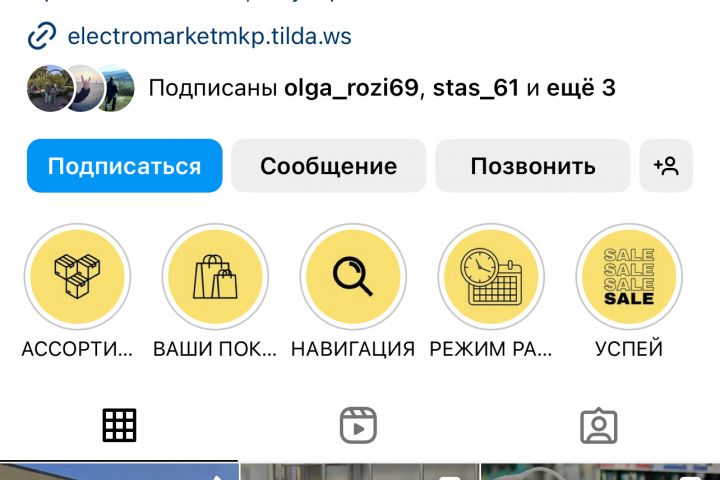This screenshot has height=480, width=720.
Task: Open the electromarketmkp.tilda.ws link
Action: (x=208, y=37)
